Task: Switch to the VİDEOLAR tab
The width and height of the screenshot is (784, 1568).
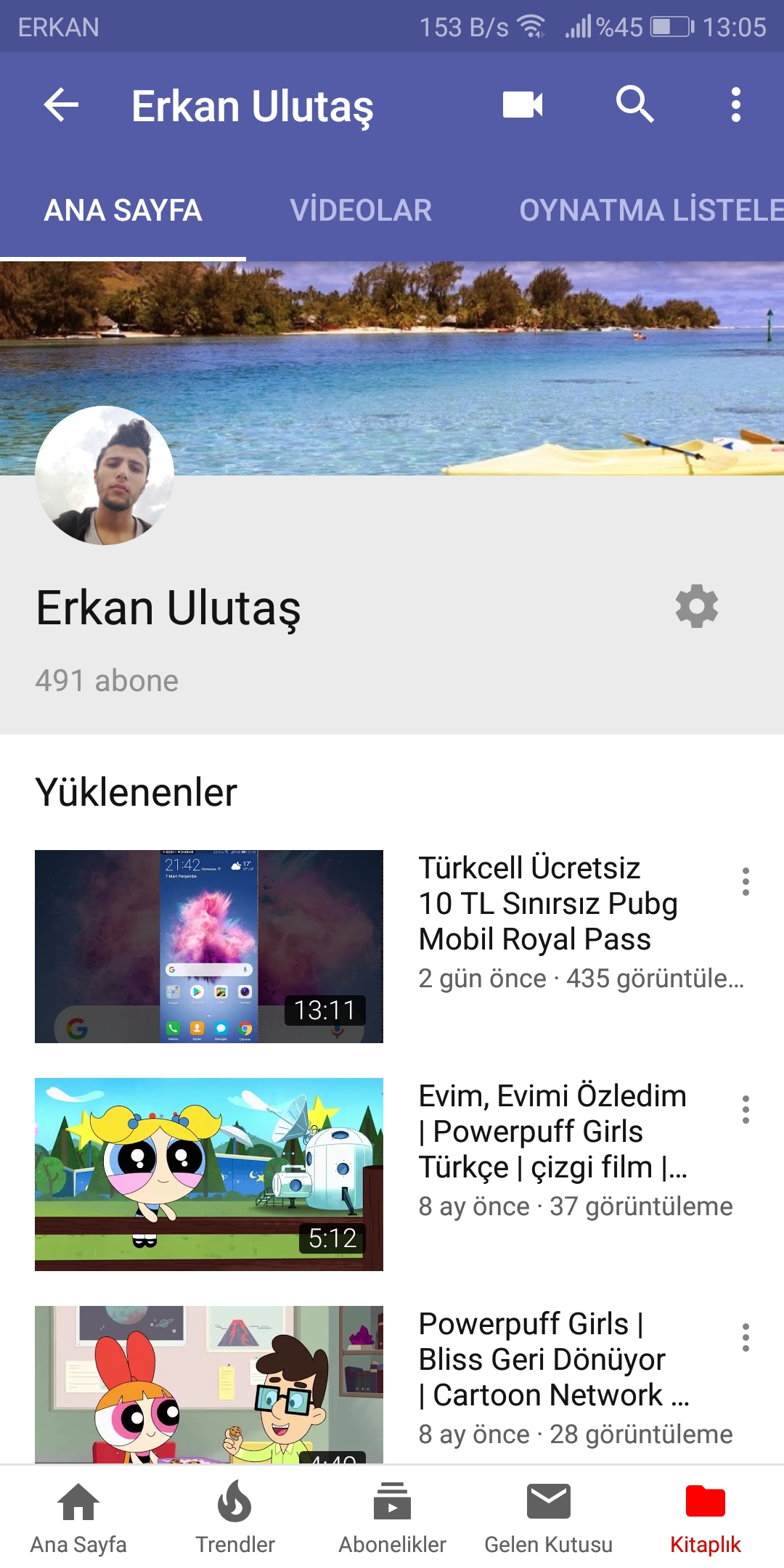Action: 361,211
